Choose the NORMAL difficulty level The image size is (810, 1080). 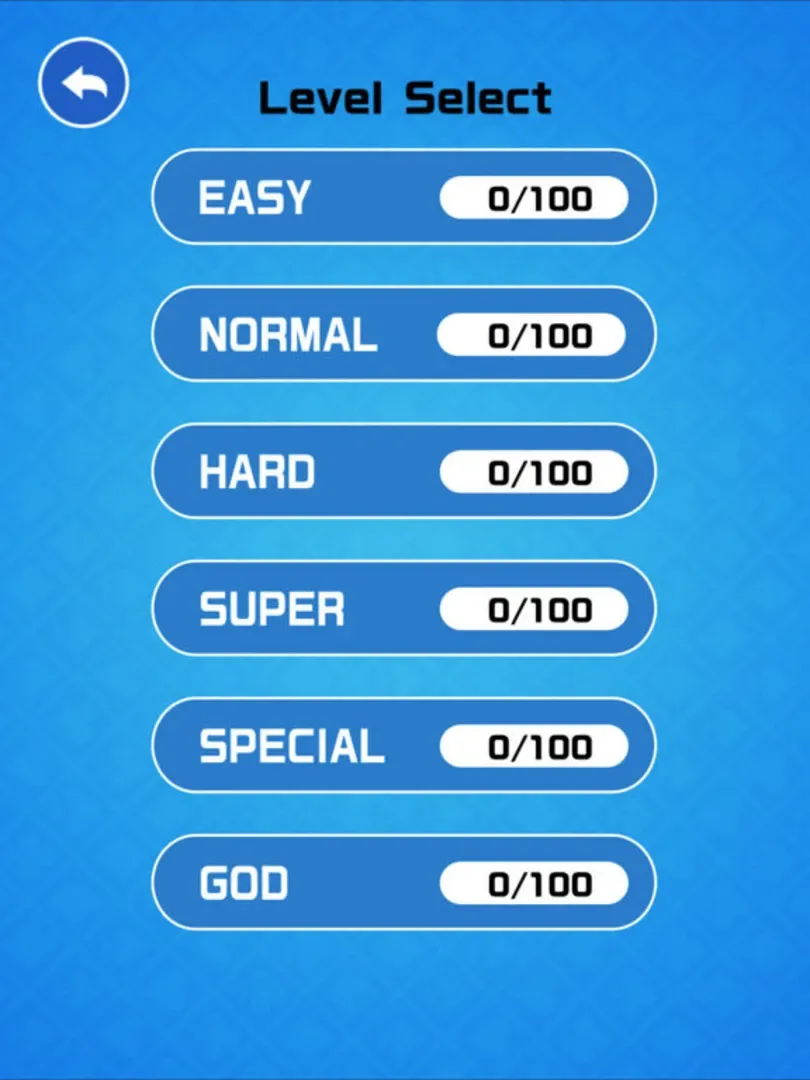click(403, 334)
